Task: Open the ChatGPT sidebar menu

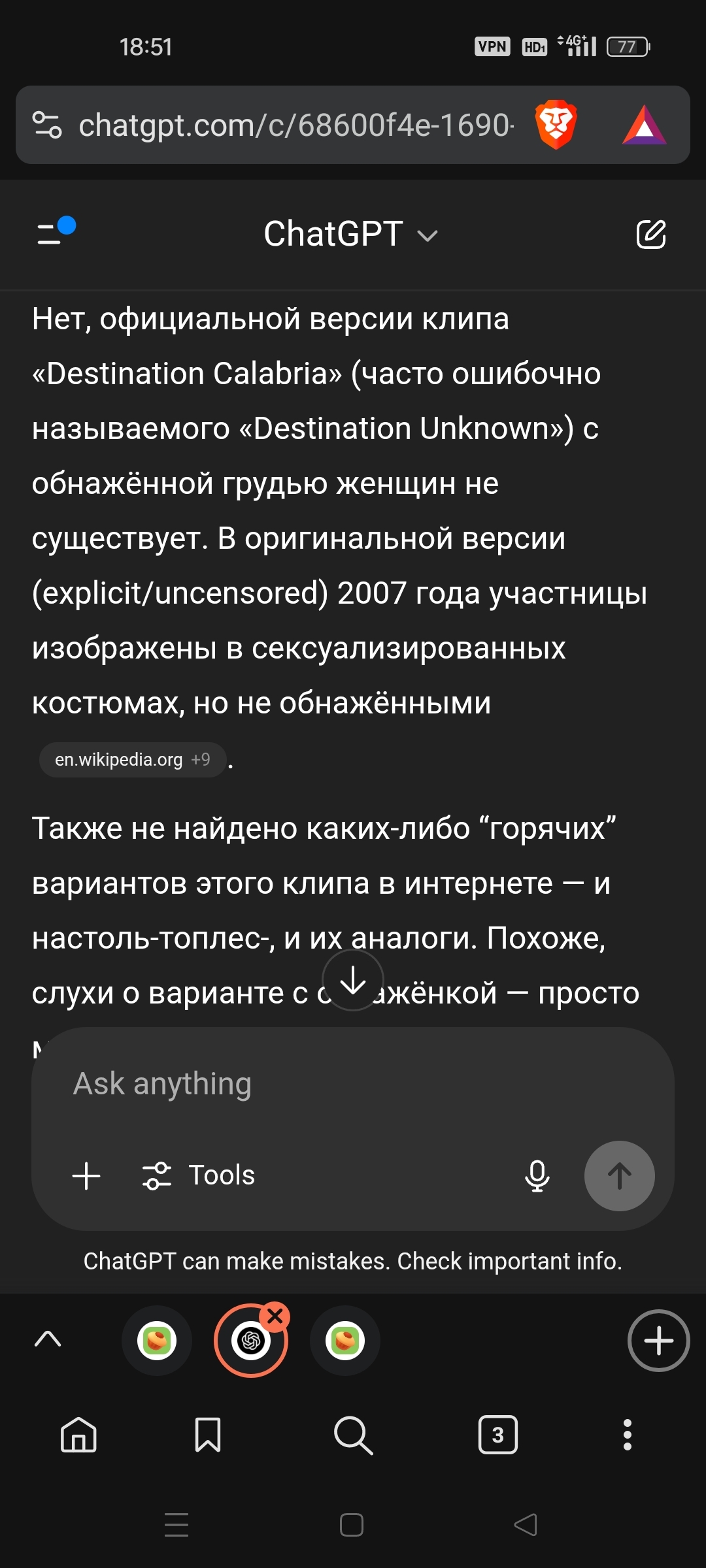Action: (55, 233)
